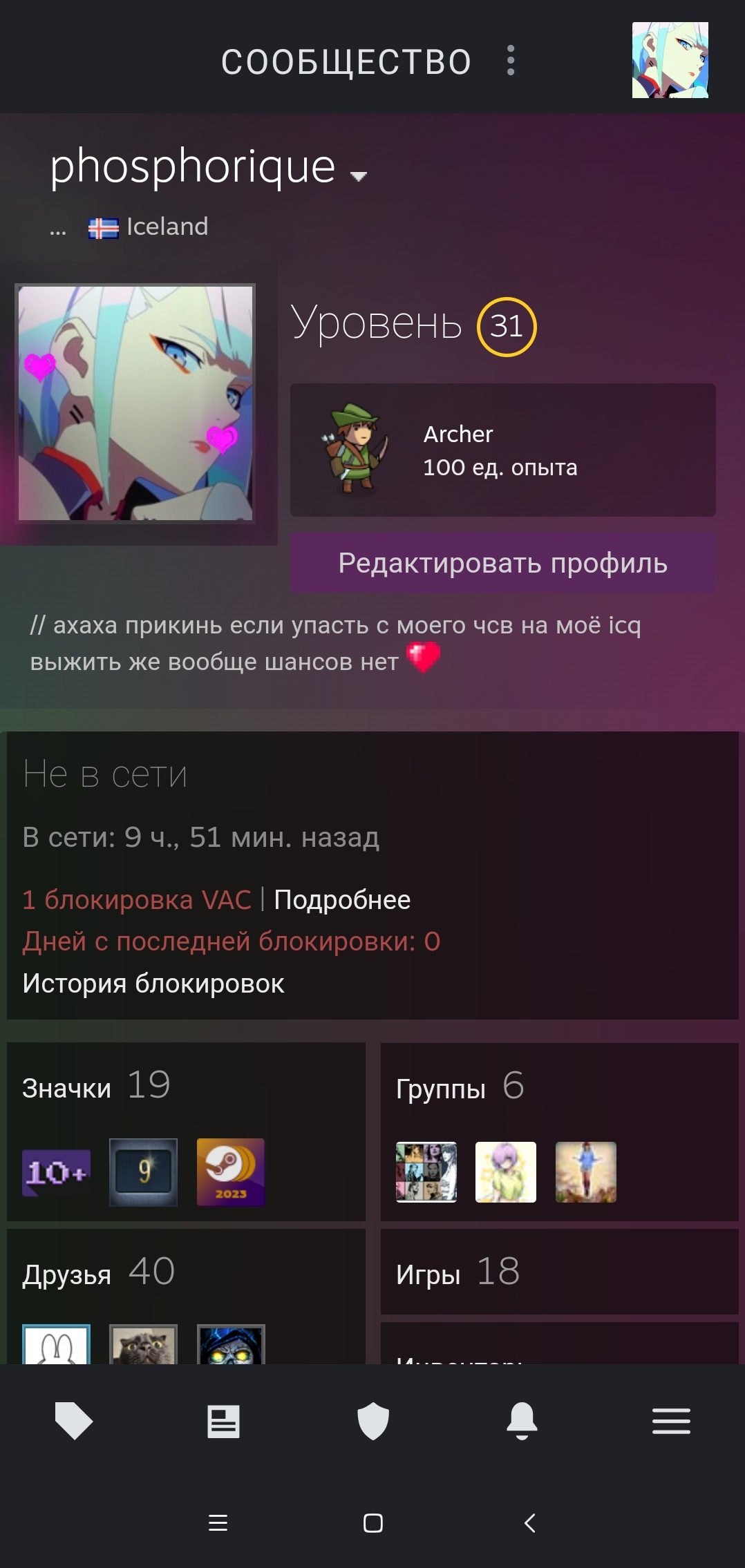Open the Steam 2023 badge
This screenshot has height=1568, width=745.
pos(231,1172)
